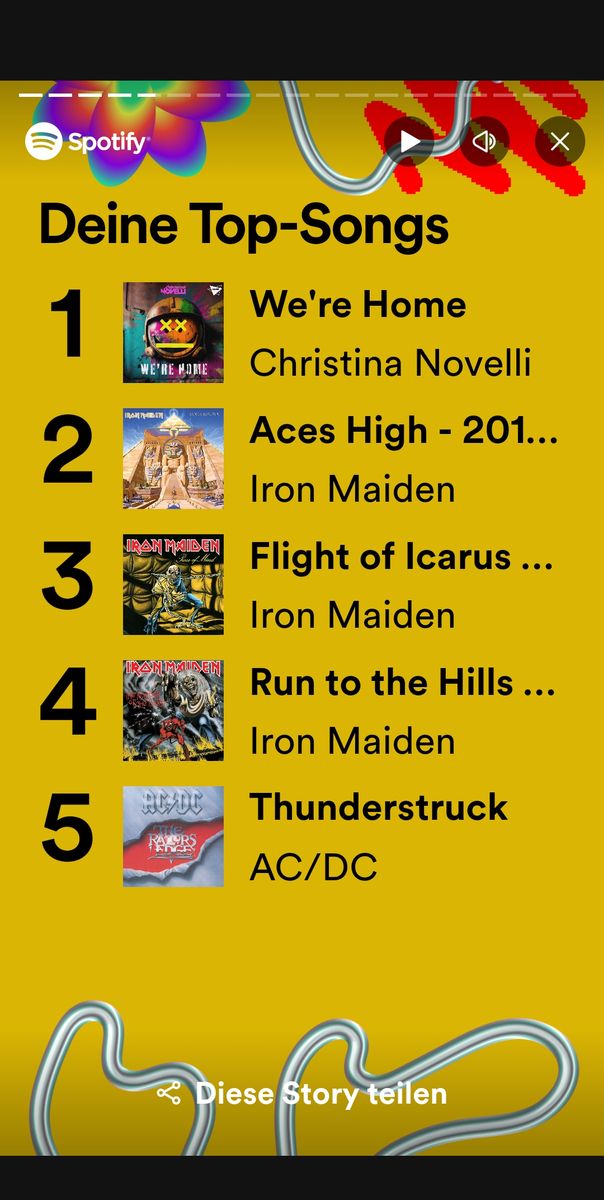Tap 'Diese Story teilen' to share
The image size is (604, 1200).
tap(302, 1093)
